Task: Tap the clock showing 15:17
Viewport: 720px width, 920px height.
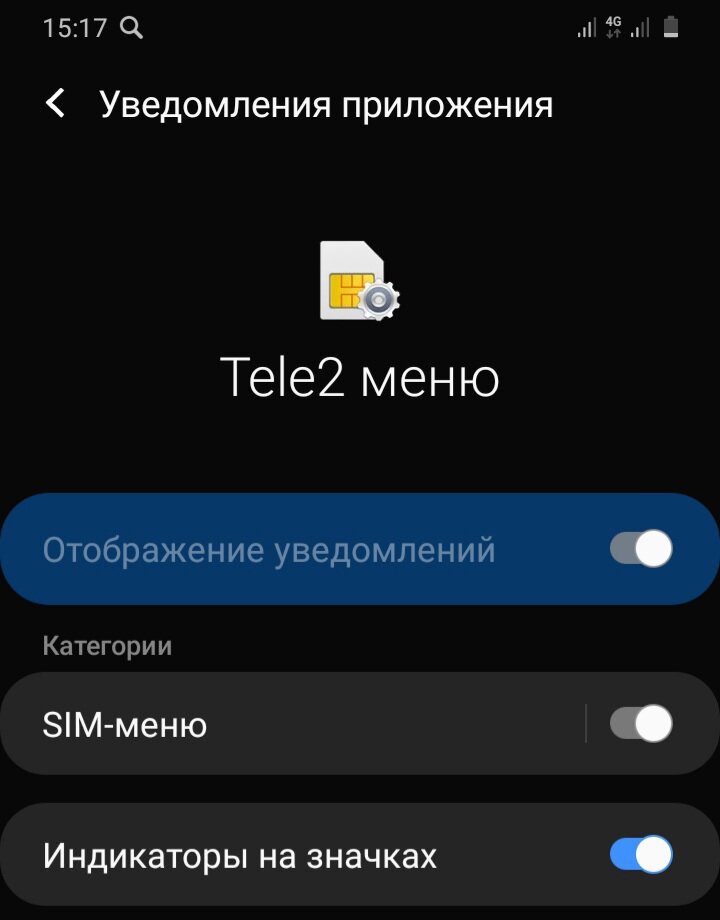Action: point(75,26)
